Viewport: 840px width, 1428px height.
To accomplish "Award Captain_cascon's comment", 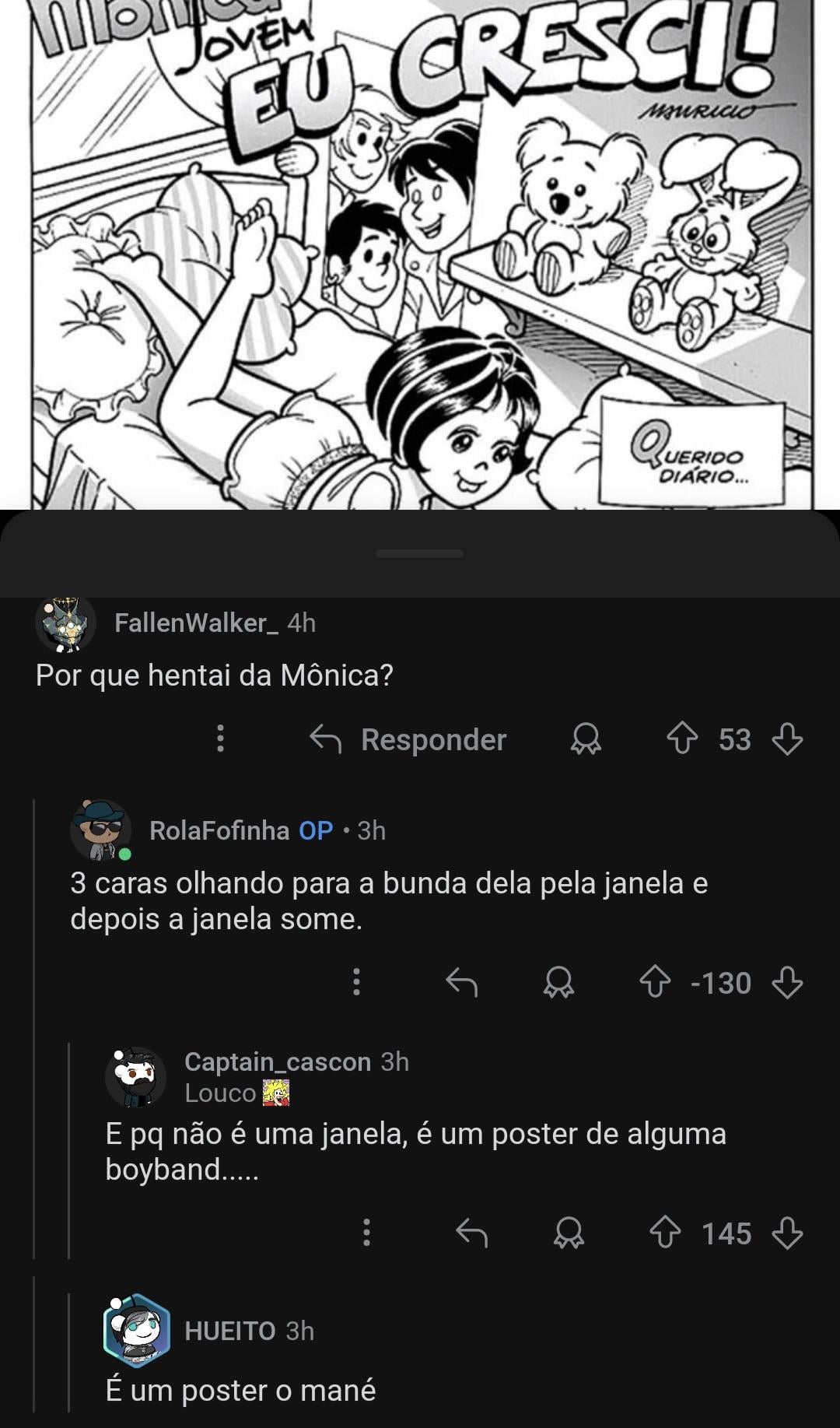I will 569,1233.
